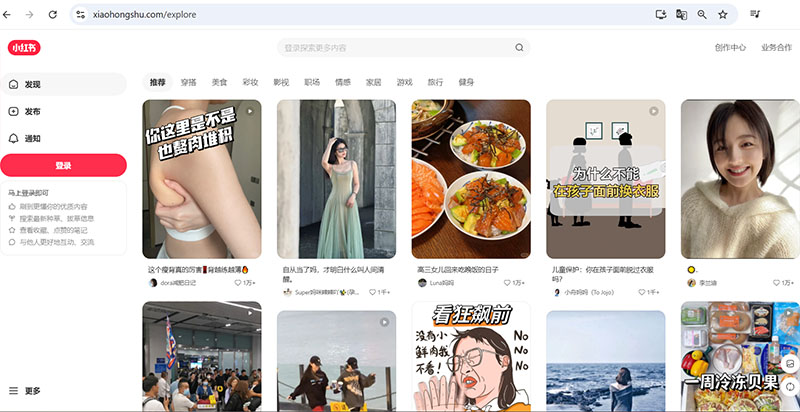The image size is (800, 412).
Task: Switch to the 旅行 tab
Action: [x=435, y=82]
